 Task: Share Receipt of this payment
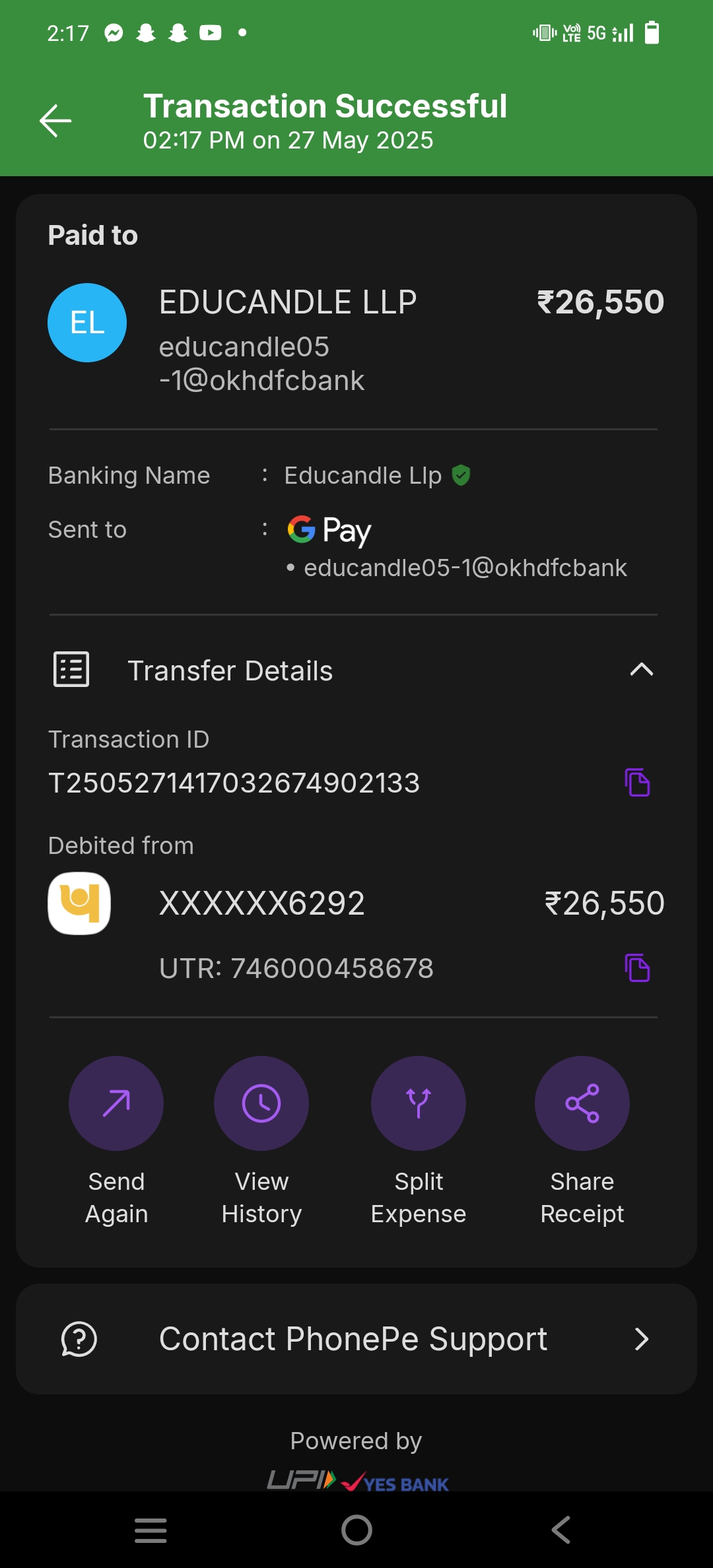[582, 1103]
